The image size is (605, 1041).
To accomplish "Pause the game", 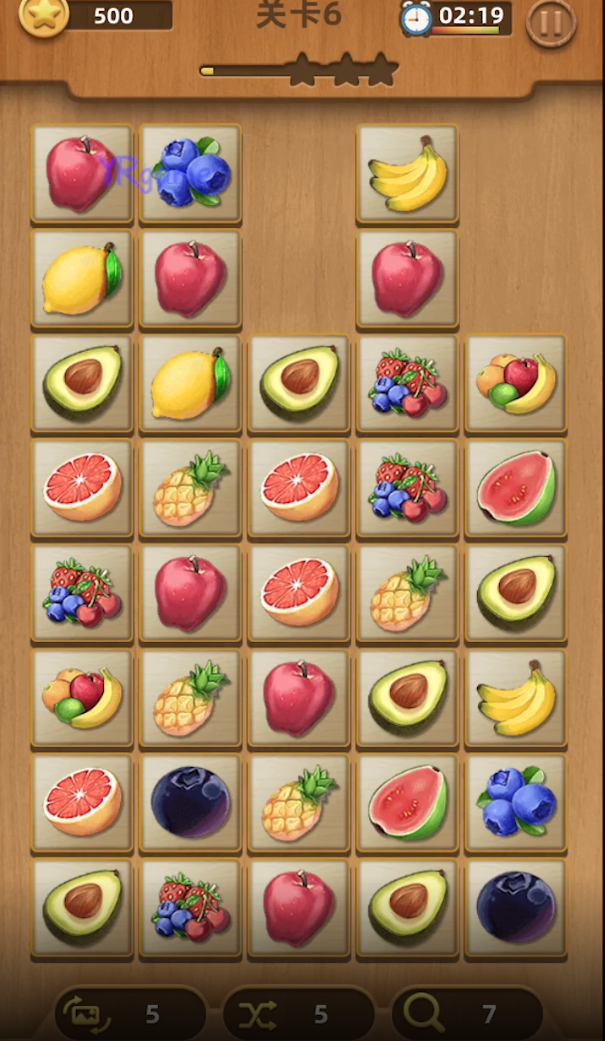I will point(551,22).
